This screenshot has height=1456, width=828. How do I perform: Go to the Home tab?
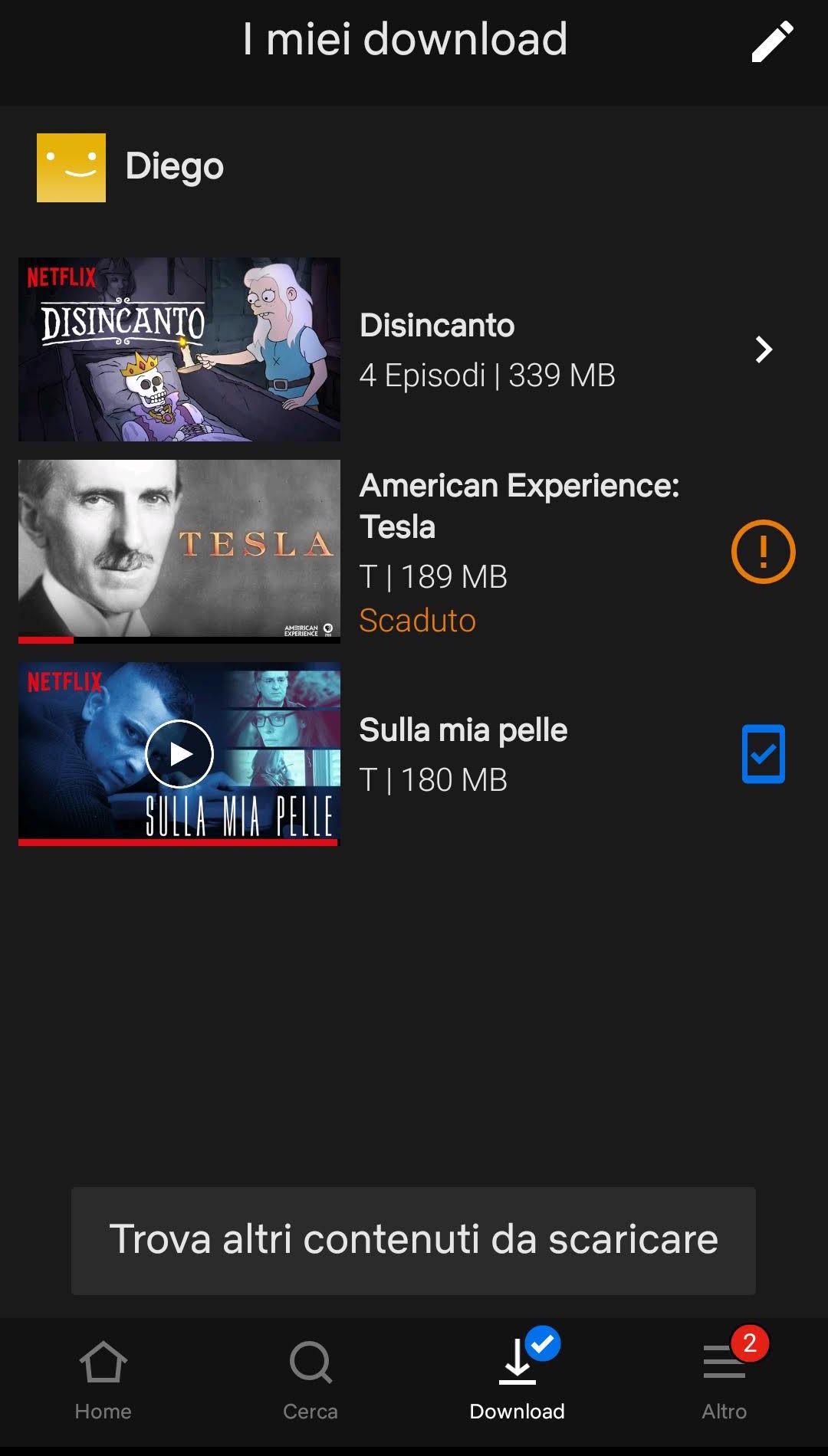point(103,1379)
